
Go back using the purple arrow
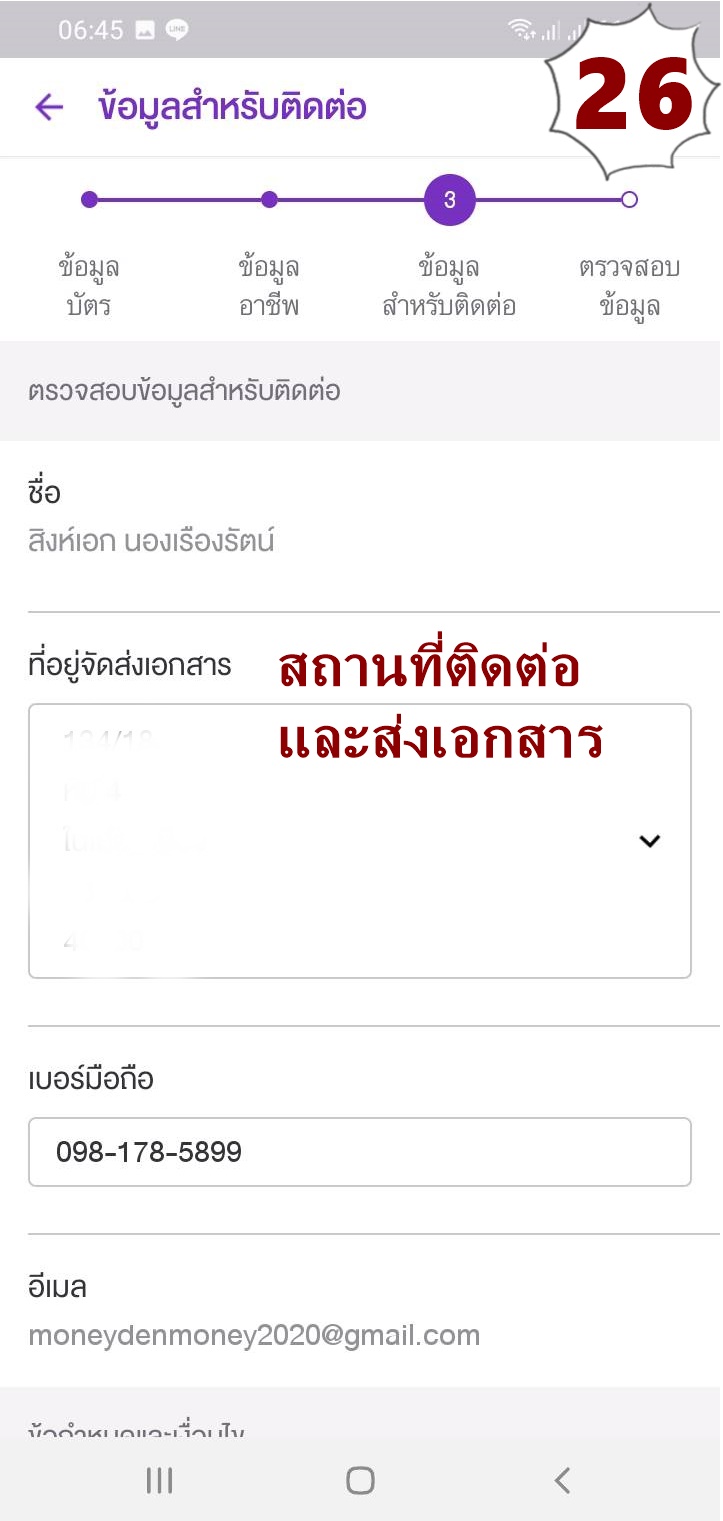(49, 107)
